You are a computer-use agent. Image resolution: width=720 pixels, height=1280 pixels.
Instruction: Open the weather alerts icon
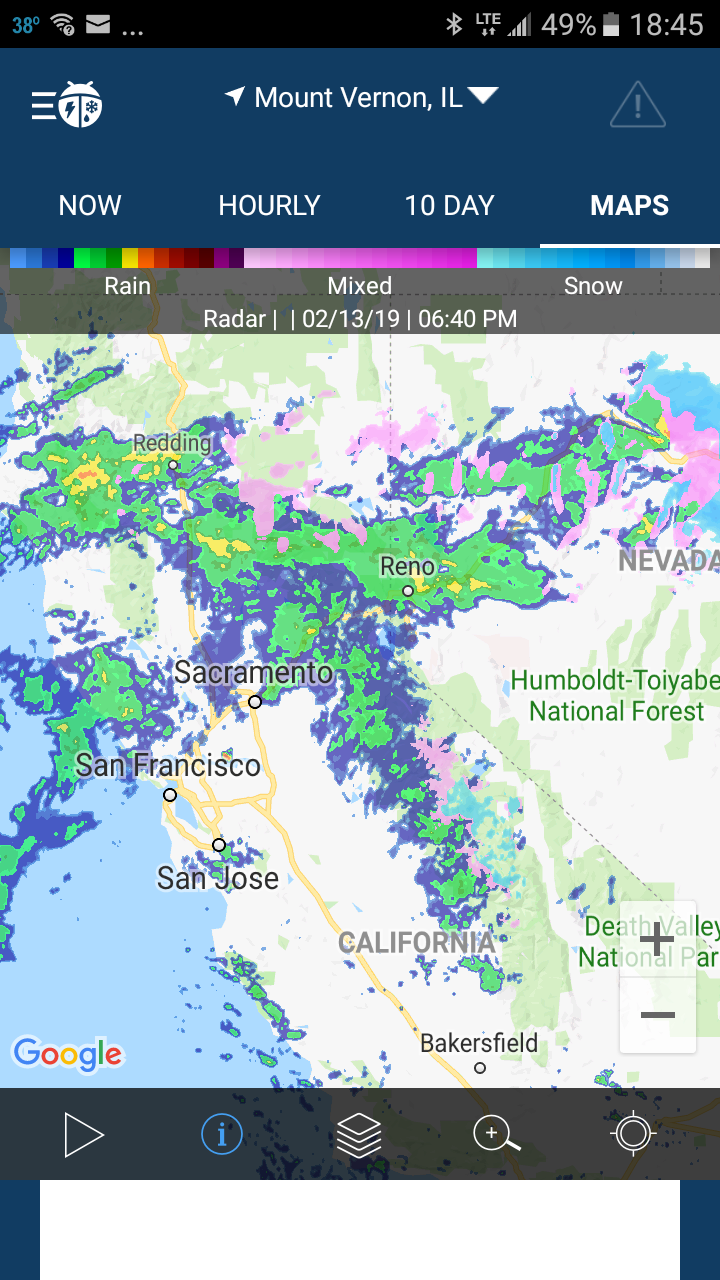click(x=637, y=104)
